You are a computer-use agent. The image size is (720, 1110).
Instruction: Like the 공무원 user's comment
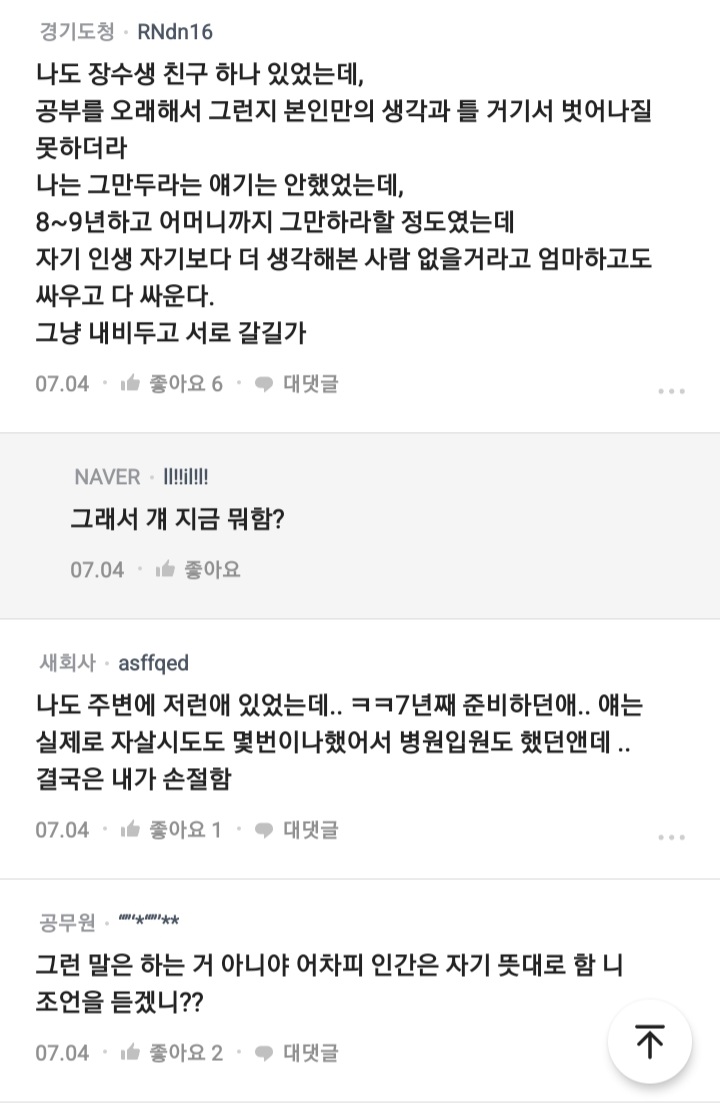(171, 1052)
